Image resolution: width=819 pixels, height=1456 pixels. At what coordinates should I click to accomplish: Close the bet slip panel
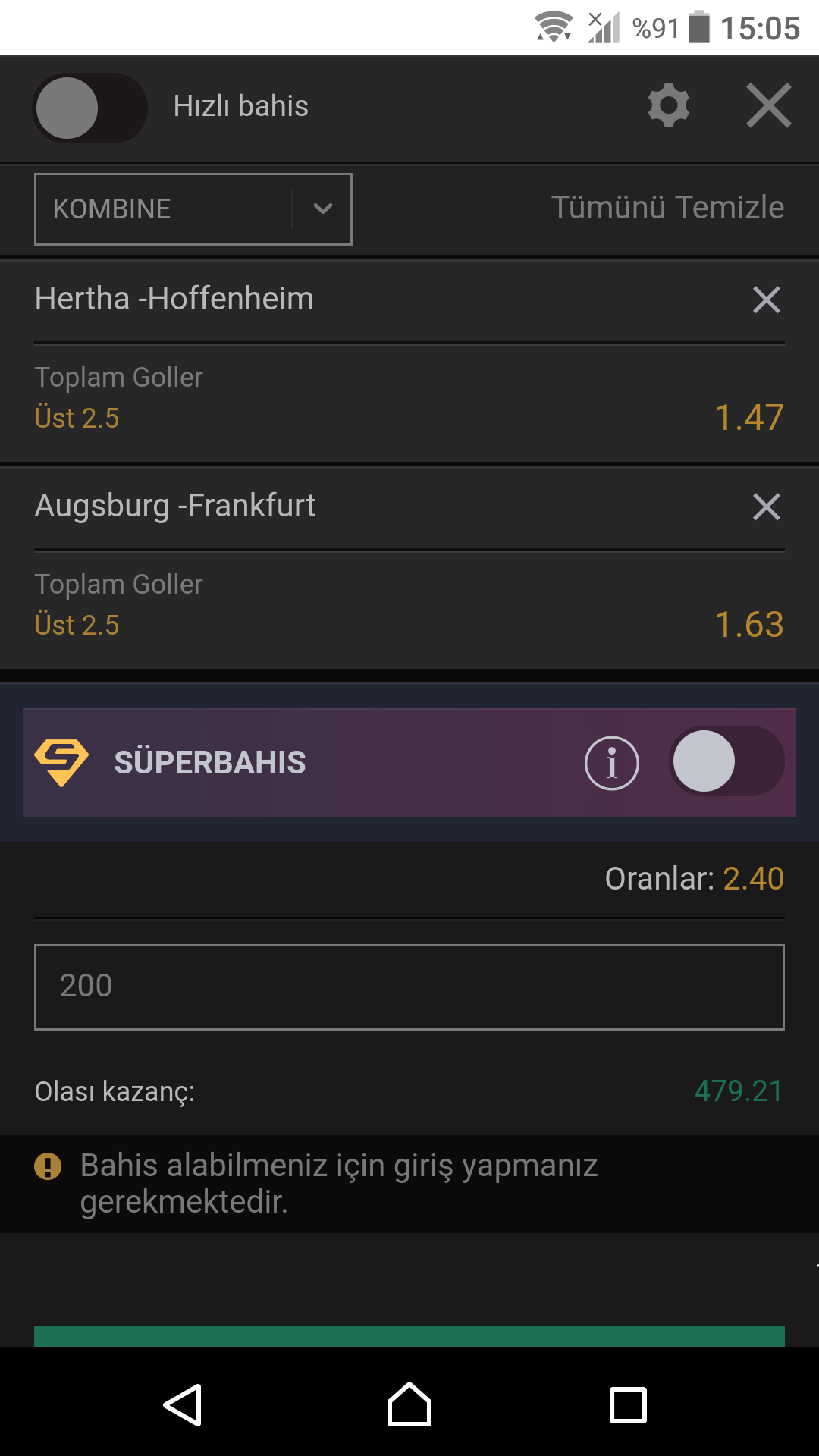pyautogui.click(x=769, y=105)
